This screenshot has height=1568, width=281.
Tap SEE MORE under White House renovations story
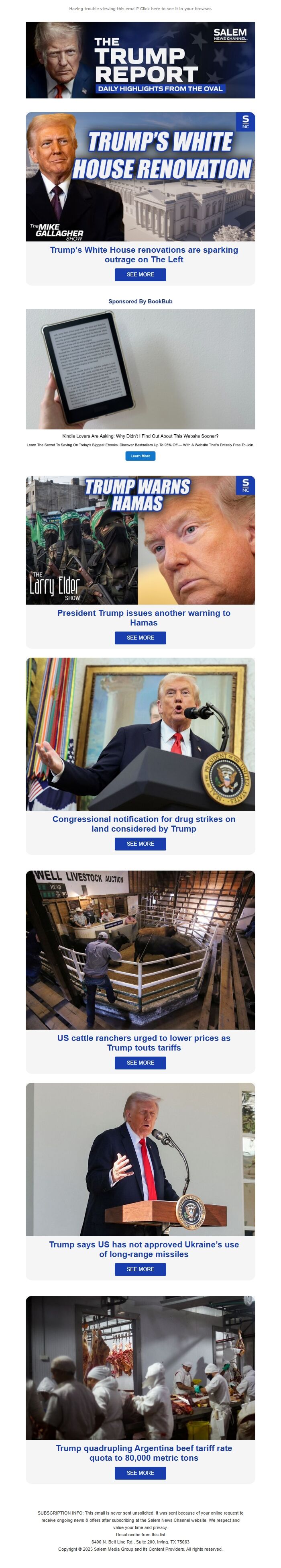(x=140, y=274)
